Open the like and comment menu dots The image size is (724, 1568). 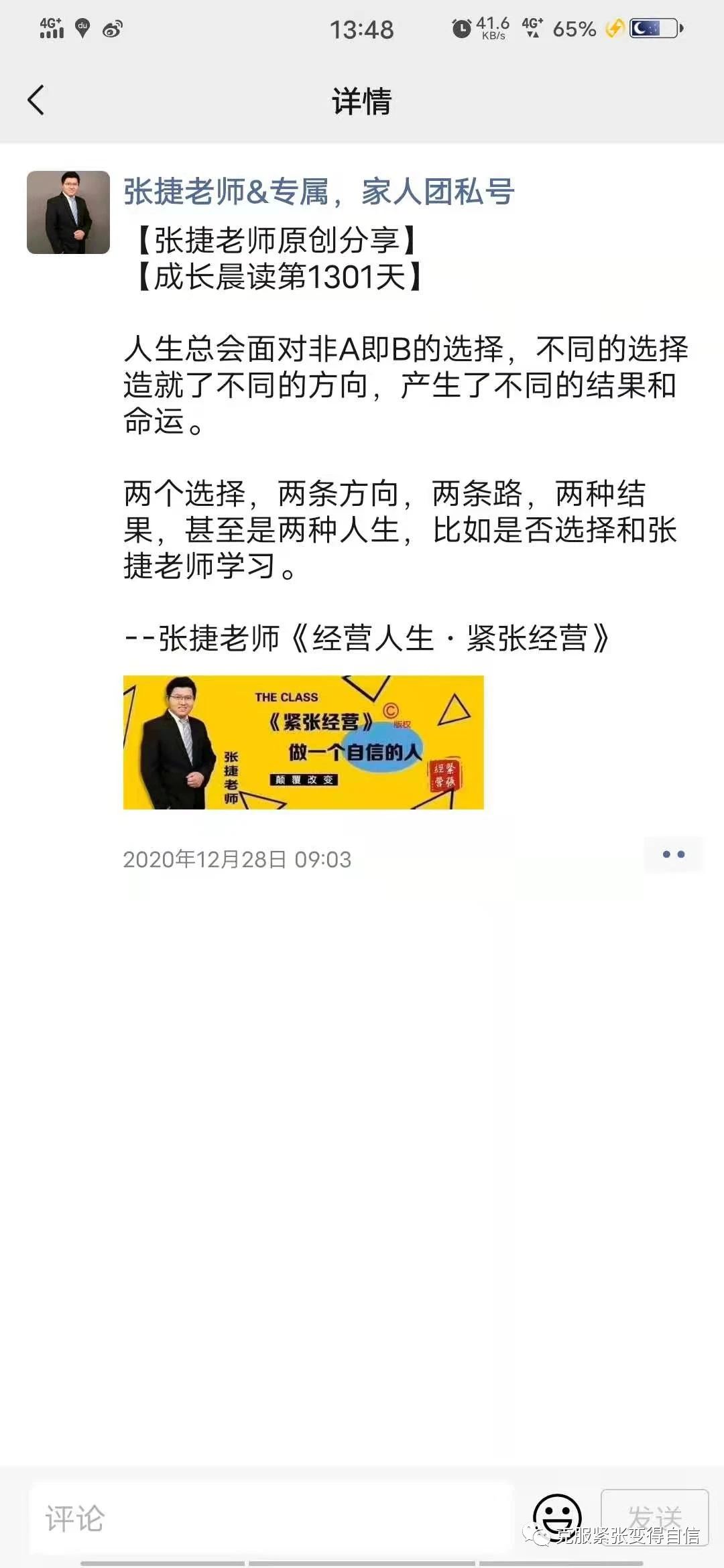673,854
